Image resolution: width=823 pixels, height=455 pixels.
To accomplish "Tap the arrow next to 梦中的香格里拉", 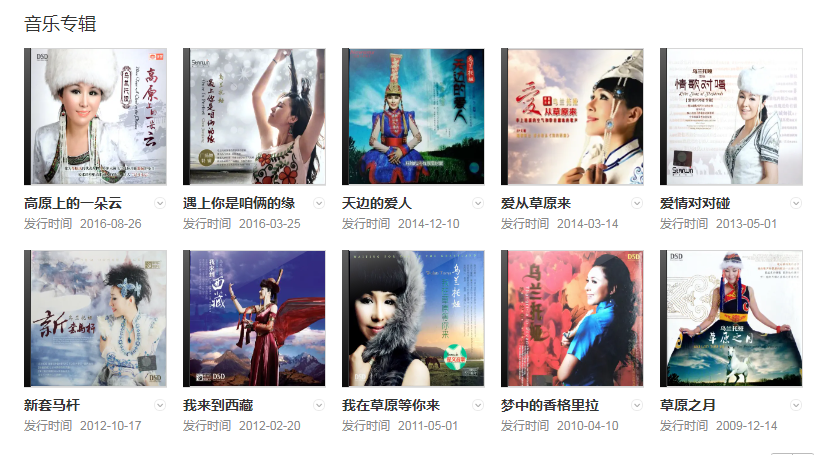I will click(x=637, y=405).
